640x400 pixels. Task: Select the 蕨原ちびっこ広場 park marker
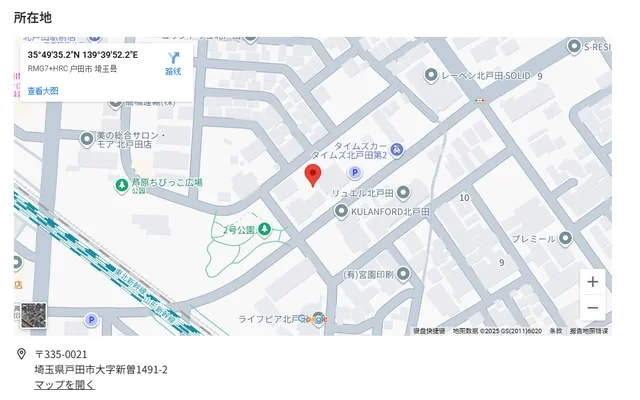pyautogui.click(x=122, y=183)
